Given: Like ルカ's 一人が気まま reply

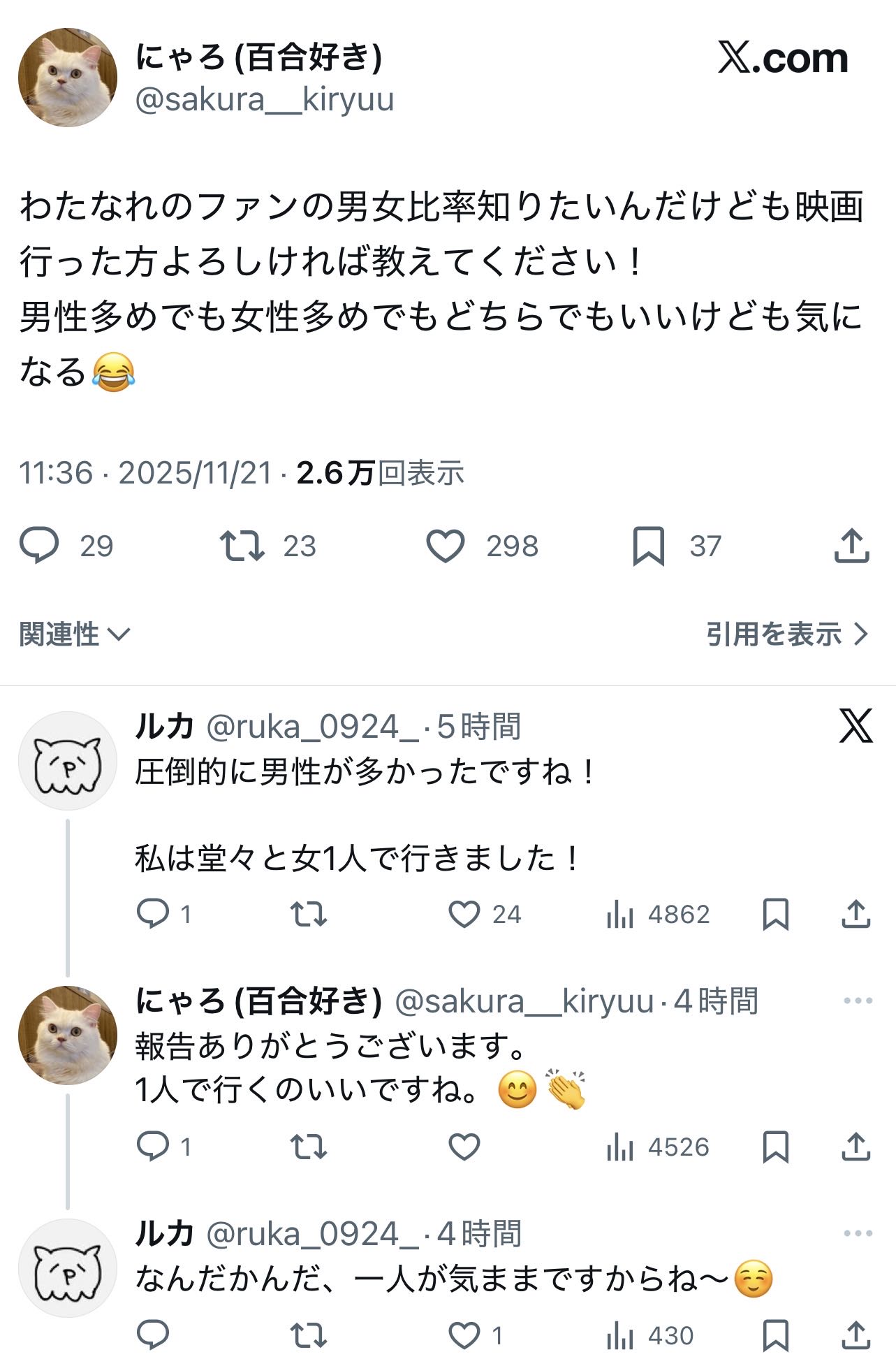Looking at the screenshot, I should [x=464, y=1335].
